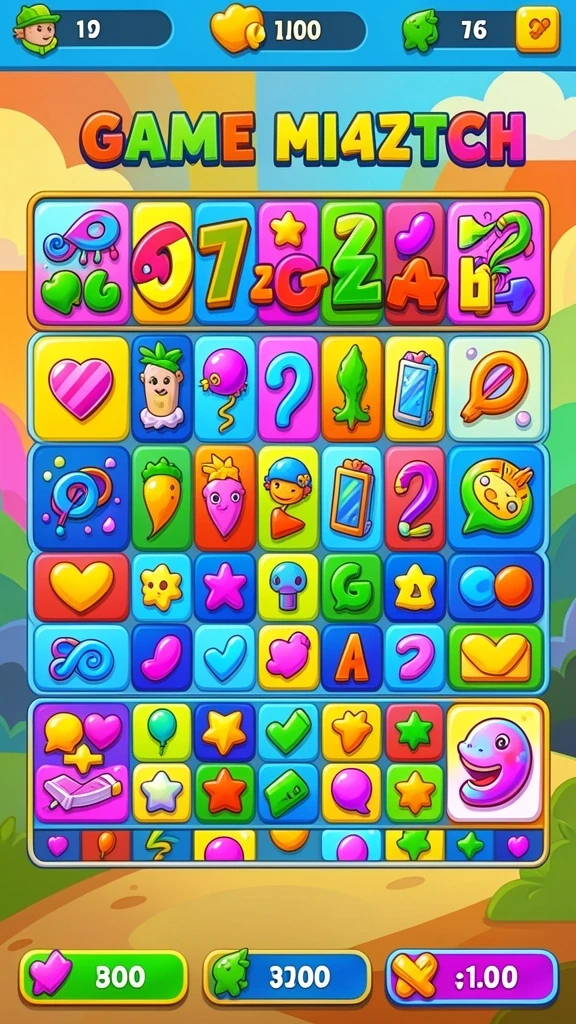
Task: Select the blue and orange circles tile
Action: [x=496, y=586]
